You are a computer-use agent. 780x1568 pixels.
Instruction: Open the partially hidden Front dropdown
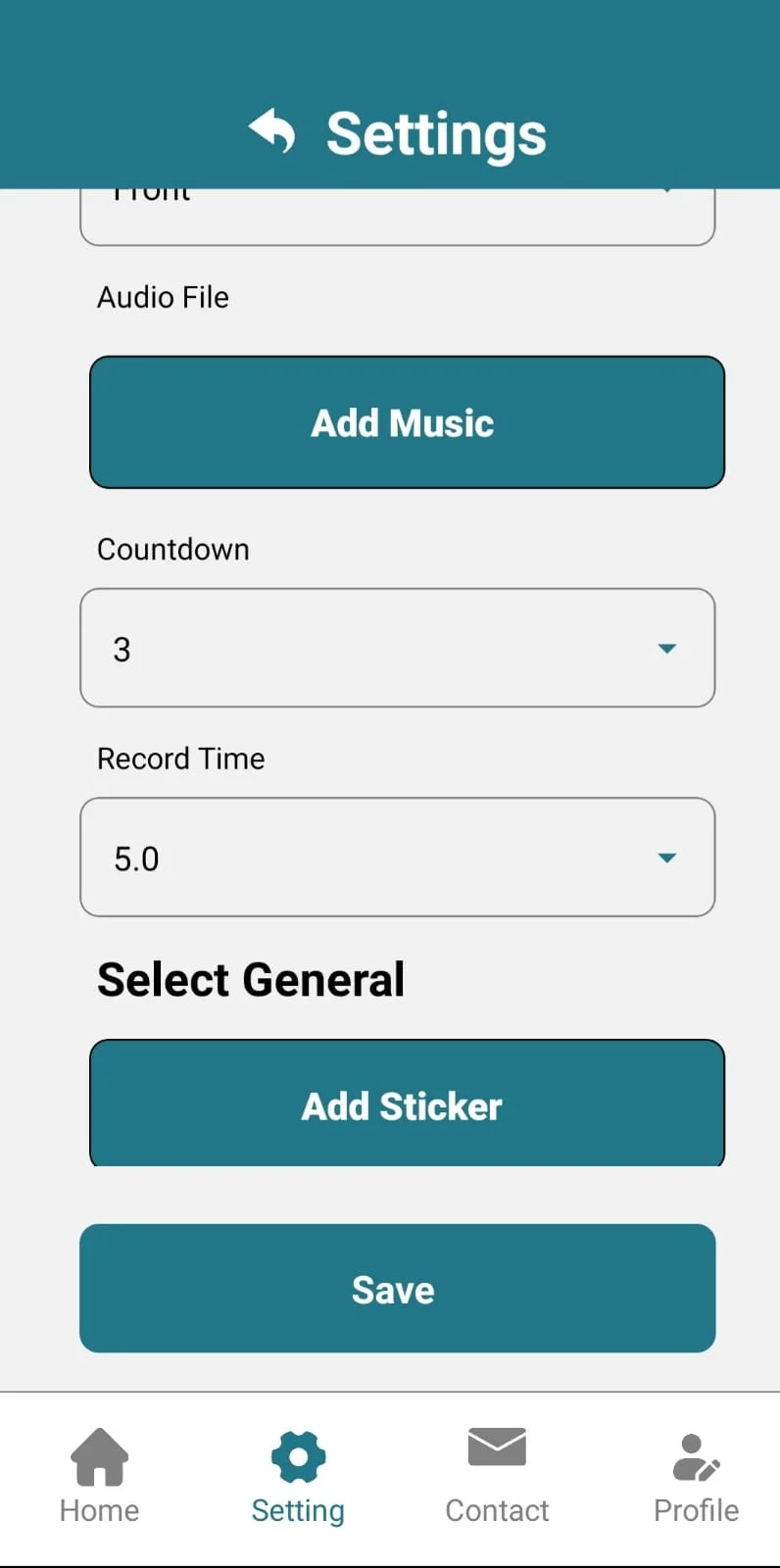(397, 217)
